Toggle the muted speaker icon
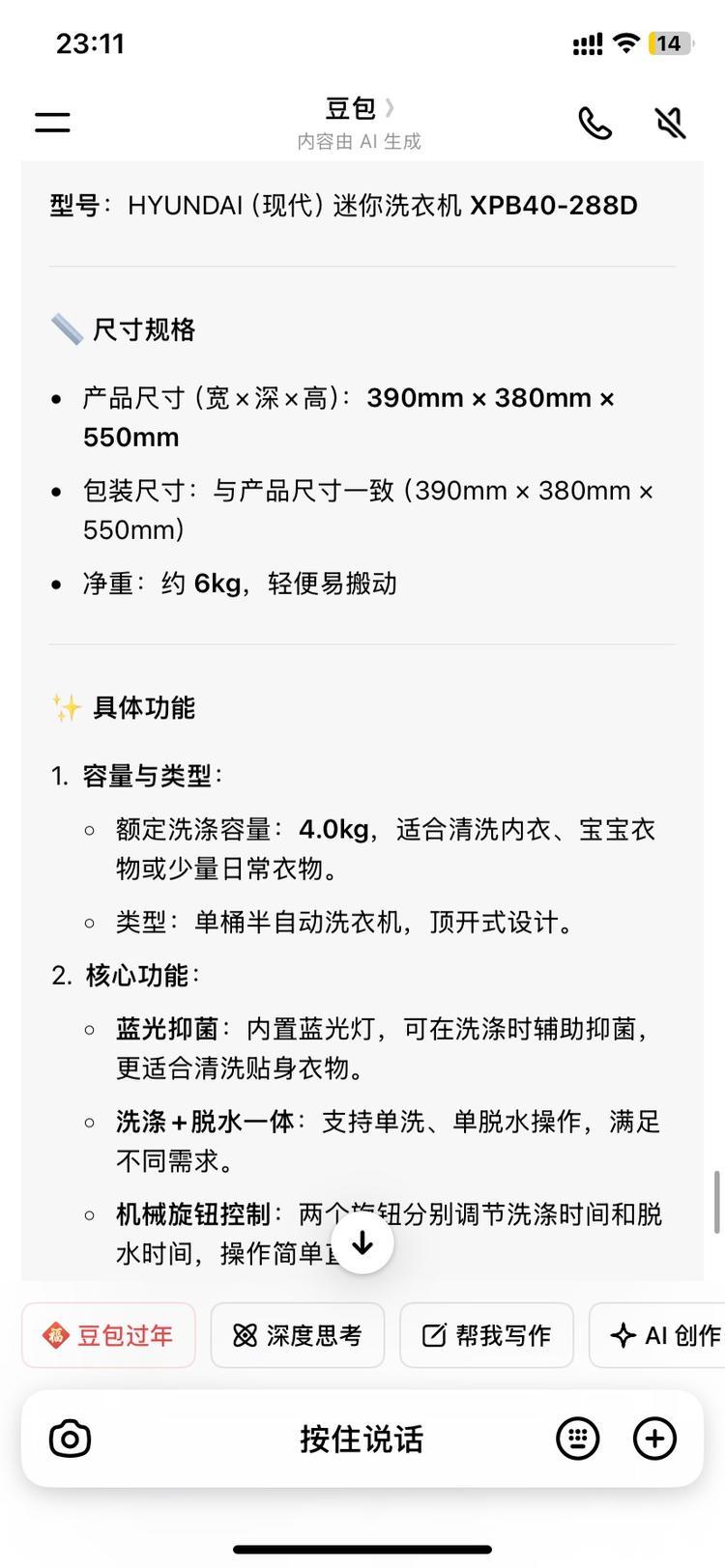This screenshot has width=725, height=1568. [670, 123]
